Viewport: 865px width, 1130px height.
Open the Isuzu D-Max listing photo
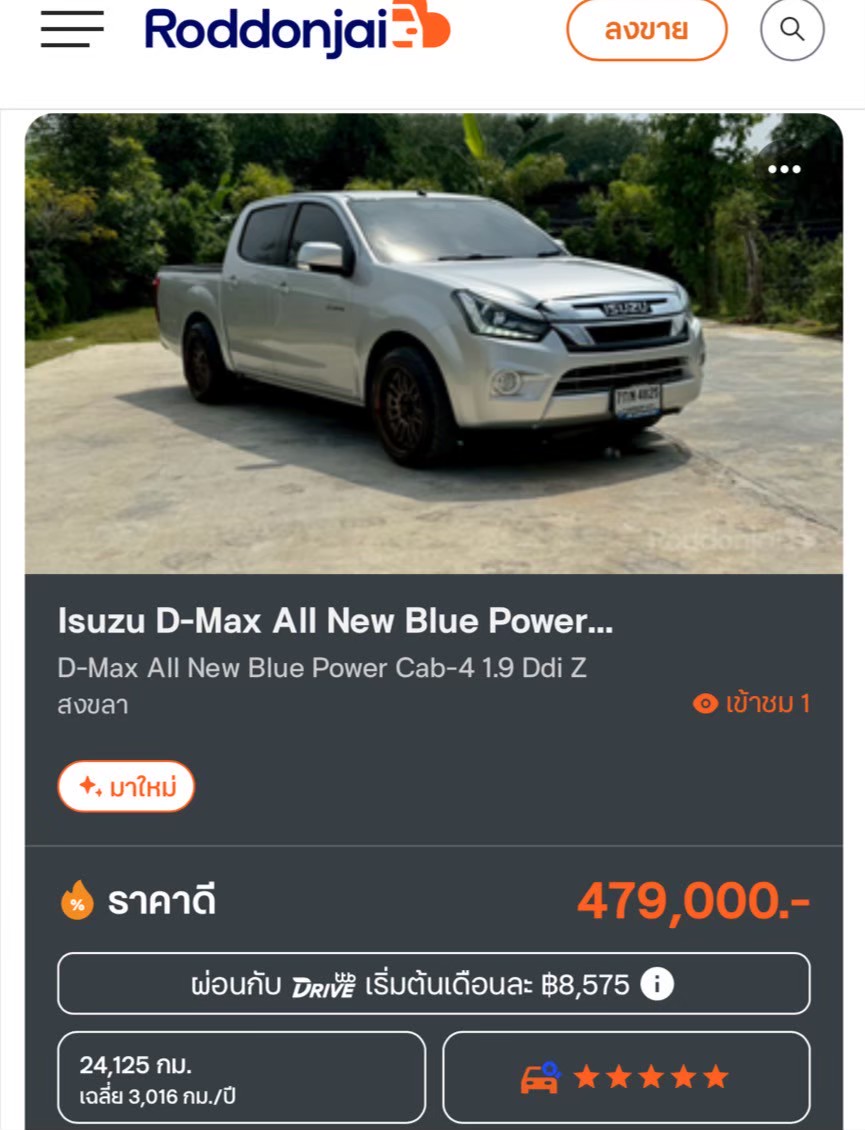pos(433,343)
